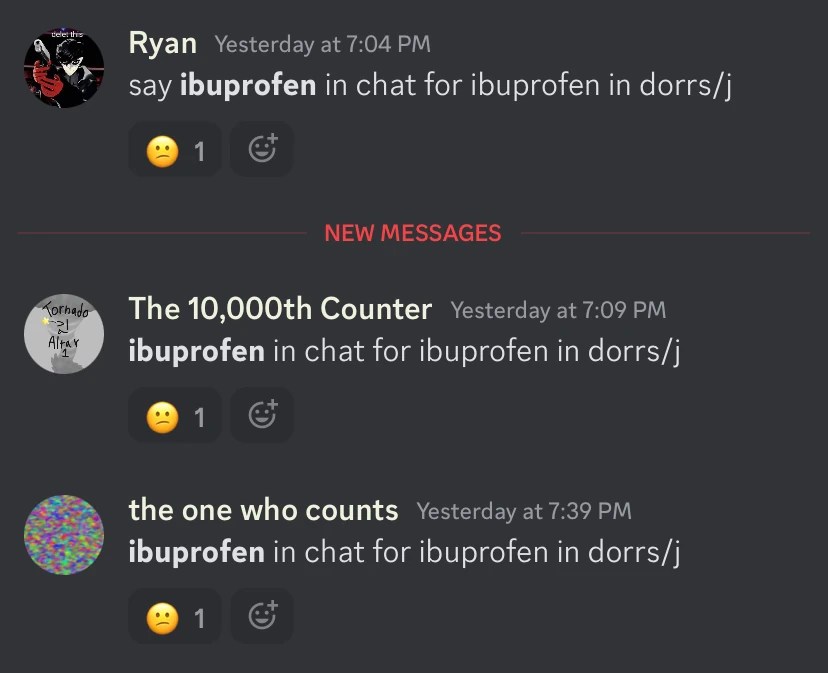Open the one who counts' avatar
The image size is (828, 673).
pos(64,534)
